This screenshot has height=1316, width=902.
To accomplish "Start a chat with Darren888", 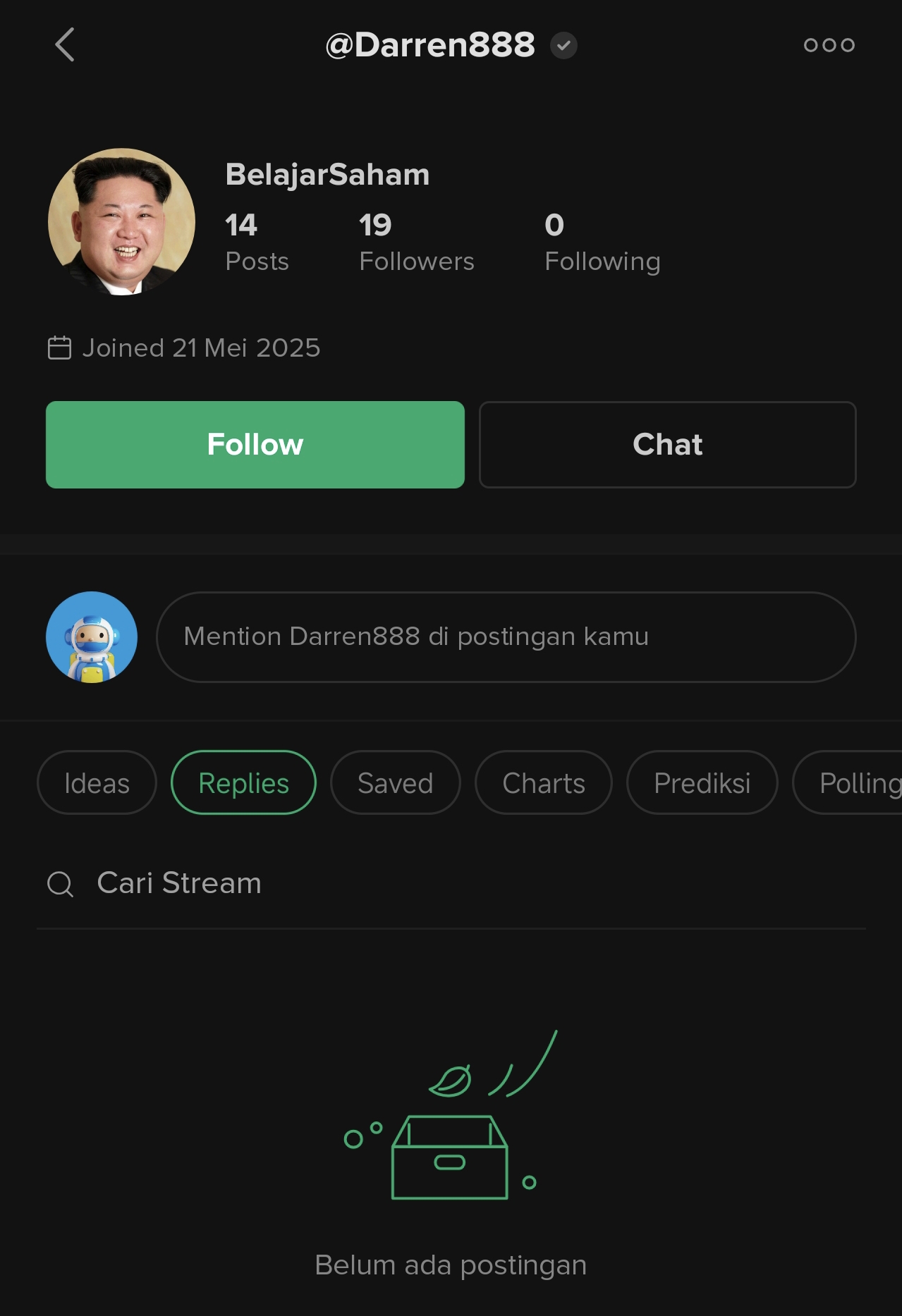I will point(667,445).
